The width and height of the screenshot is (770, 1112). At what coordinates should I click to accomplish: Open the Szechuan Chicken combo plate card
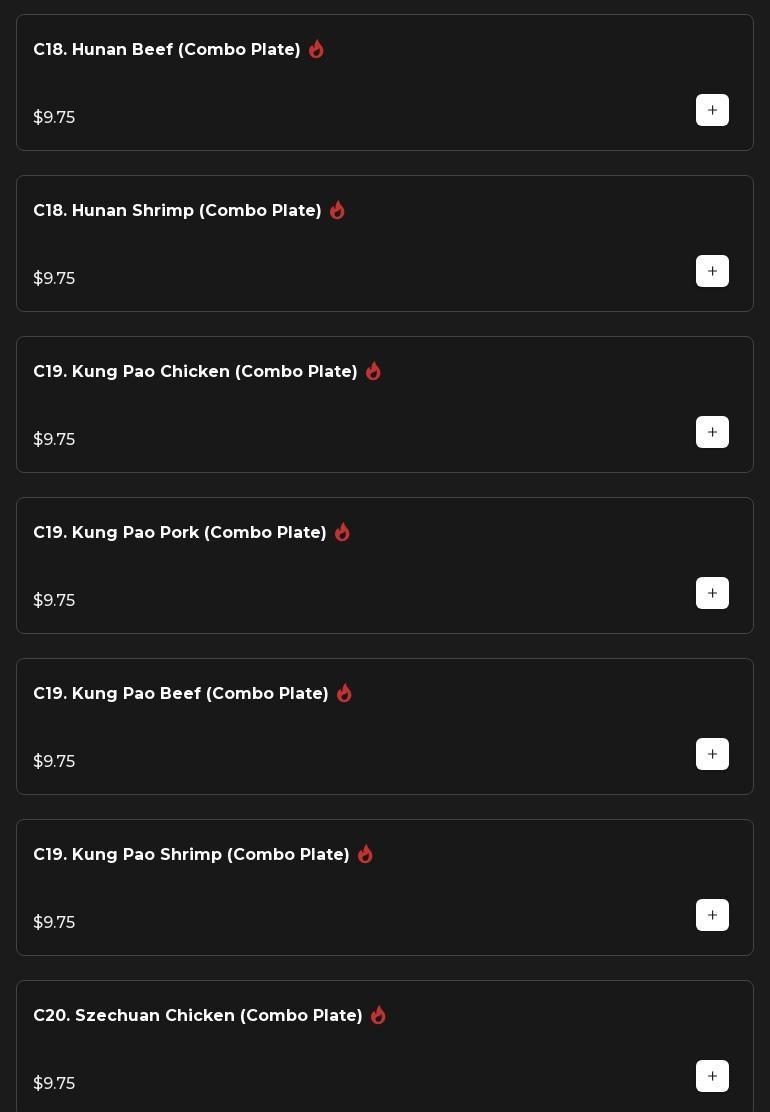tap(384, 1046)
